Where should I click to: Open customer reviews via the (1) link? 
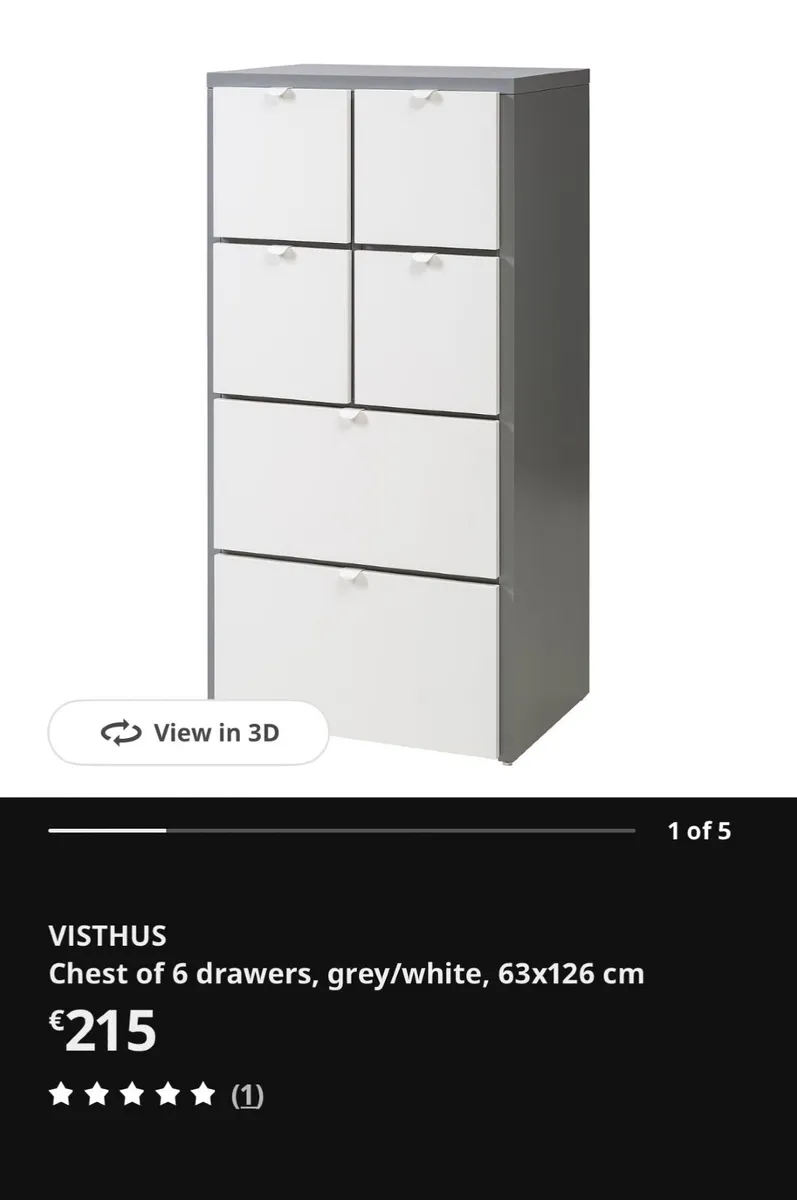point(250,1093)
